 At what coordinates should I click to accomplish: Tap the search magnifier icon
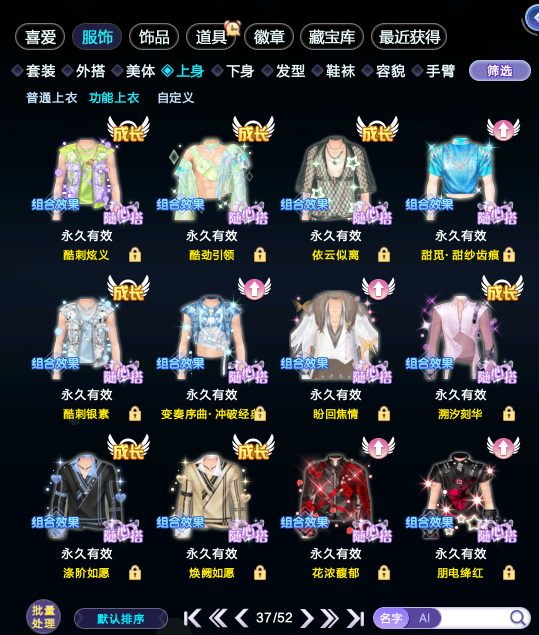coord(518,618)
